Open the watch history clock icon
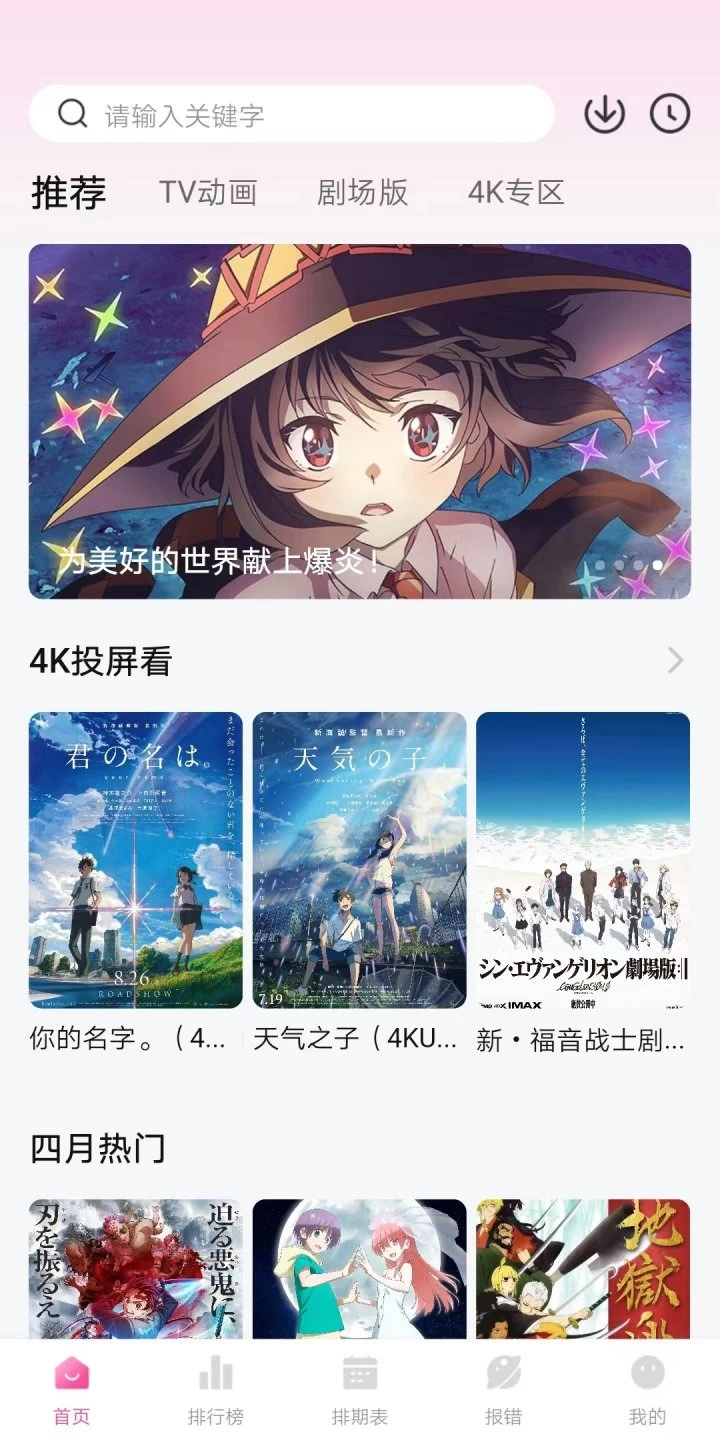 point(670,114)
